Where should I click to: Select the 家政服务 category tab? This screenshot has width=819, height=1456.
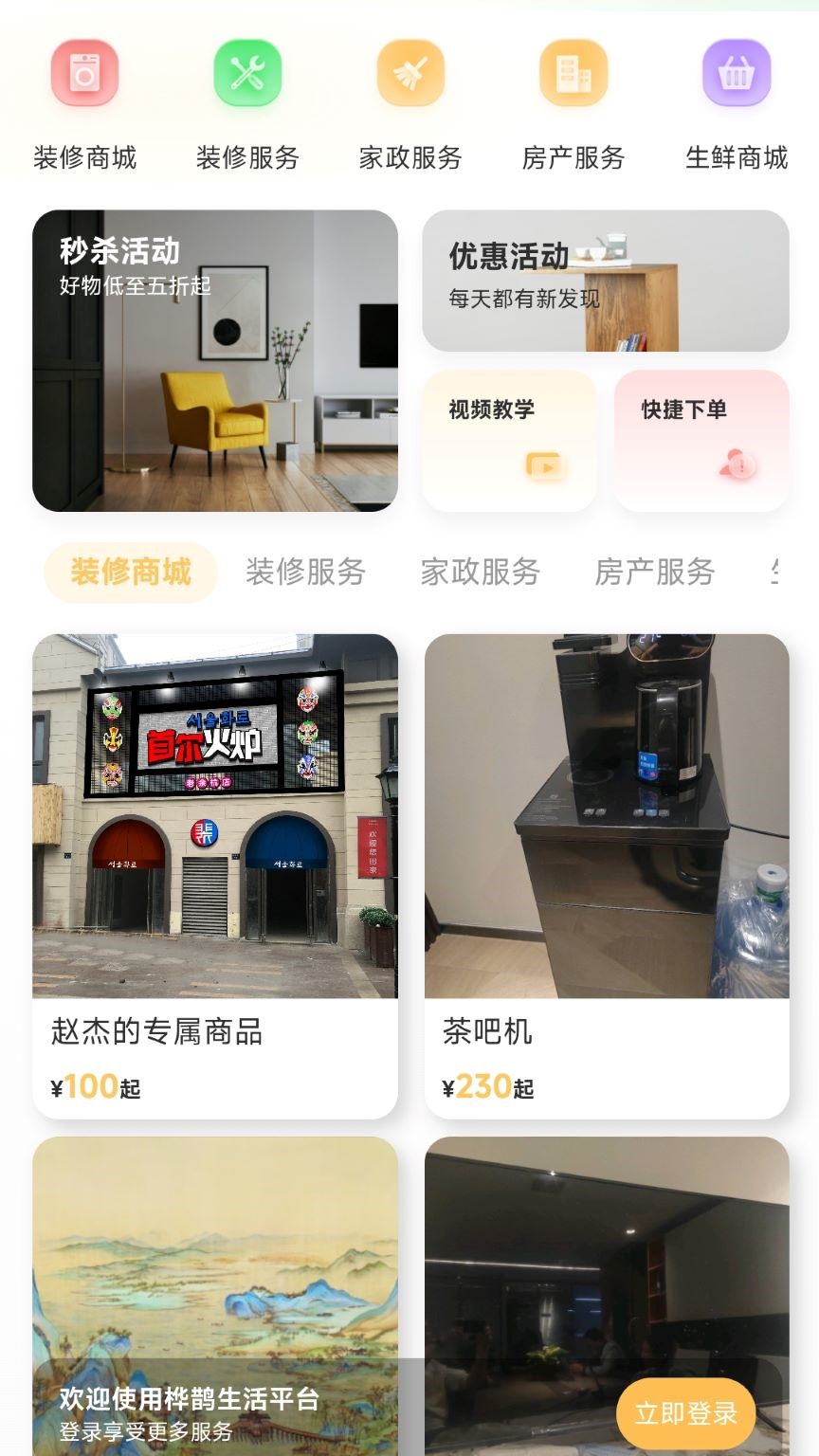coord(479,572)
